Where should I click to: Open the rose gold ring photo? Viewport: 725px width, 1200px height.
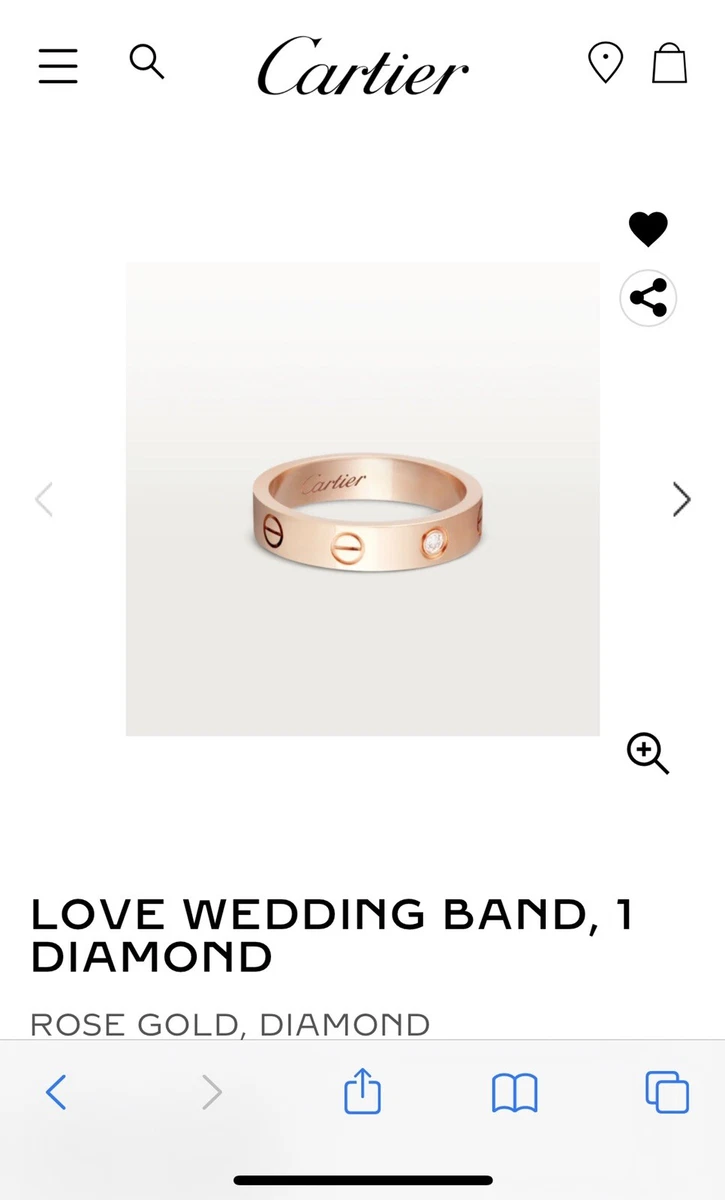[x=362, y=499]
